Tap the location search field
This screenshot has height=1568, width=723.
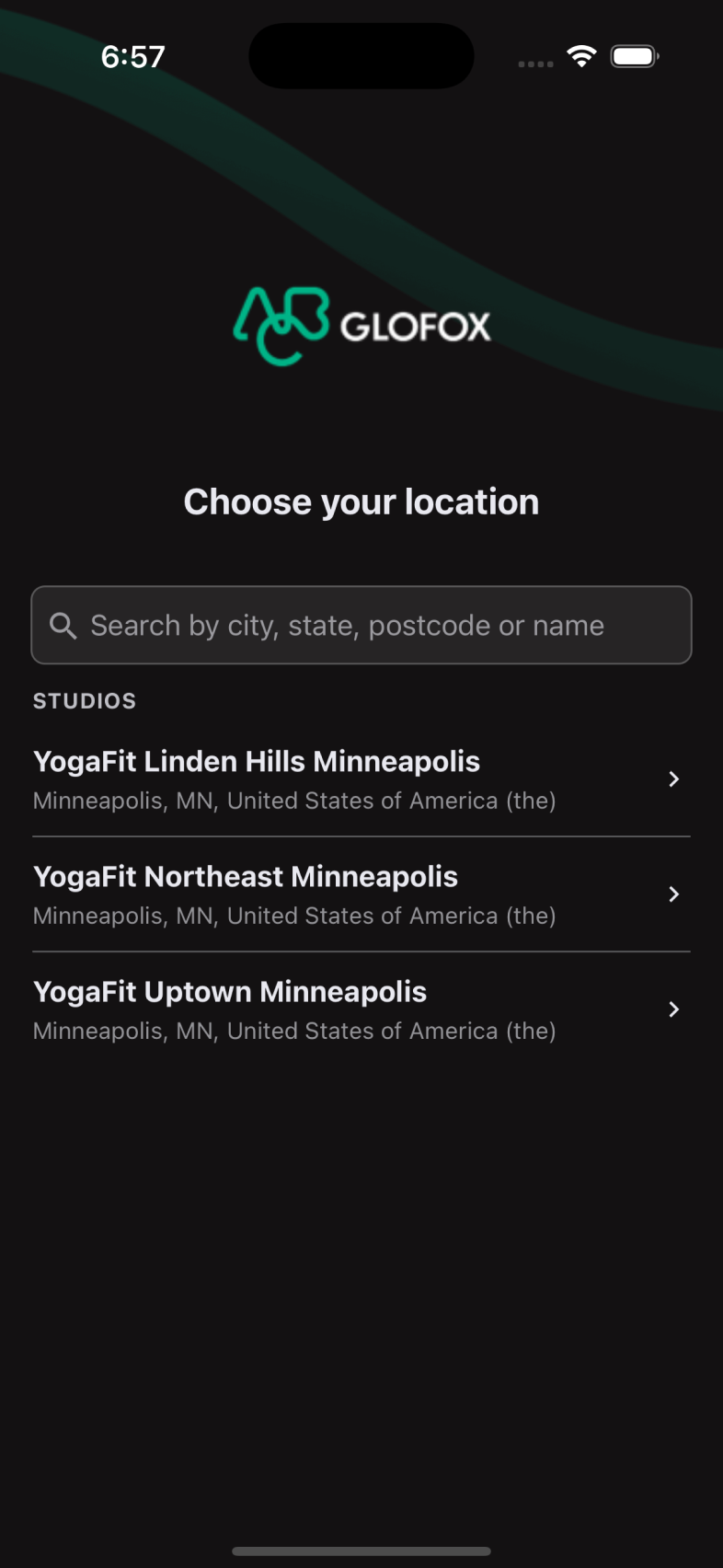(361, 625)
